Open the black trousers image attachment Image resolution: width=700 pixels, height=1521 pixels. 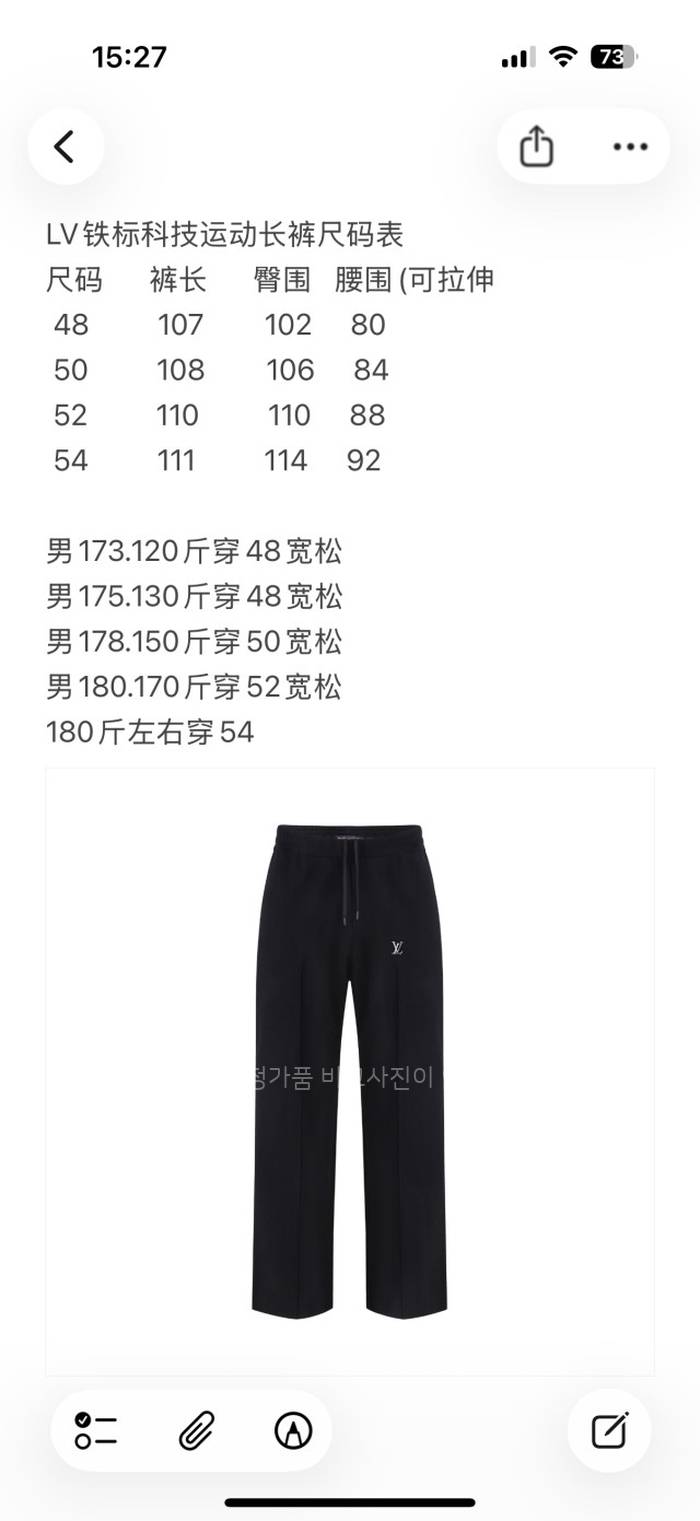point(349,1070)
